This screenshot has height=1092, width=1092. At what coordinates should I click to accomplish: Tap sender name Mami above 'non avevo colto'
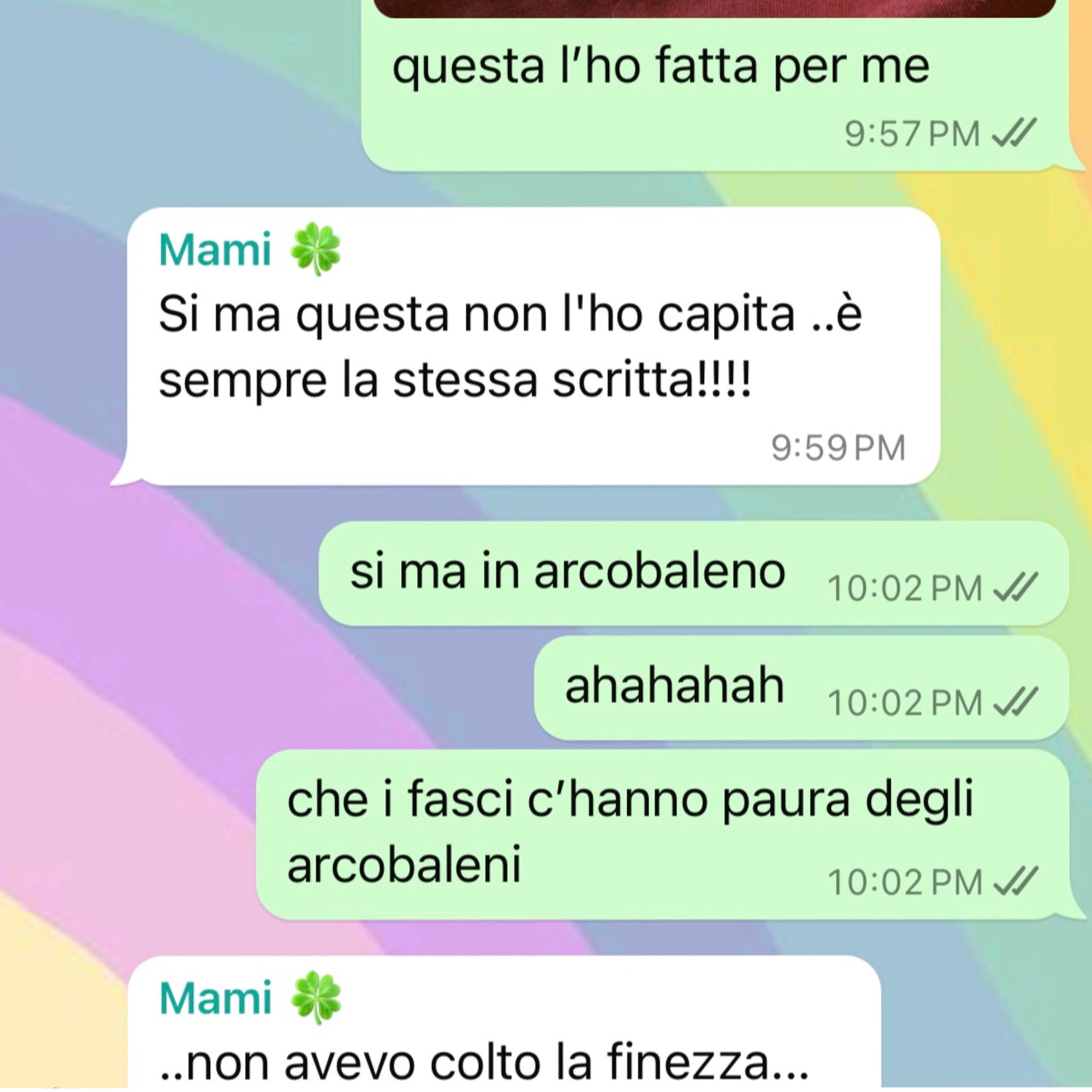(215, 998)
